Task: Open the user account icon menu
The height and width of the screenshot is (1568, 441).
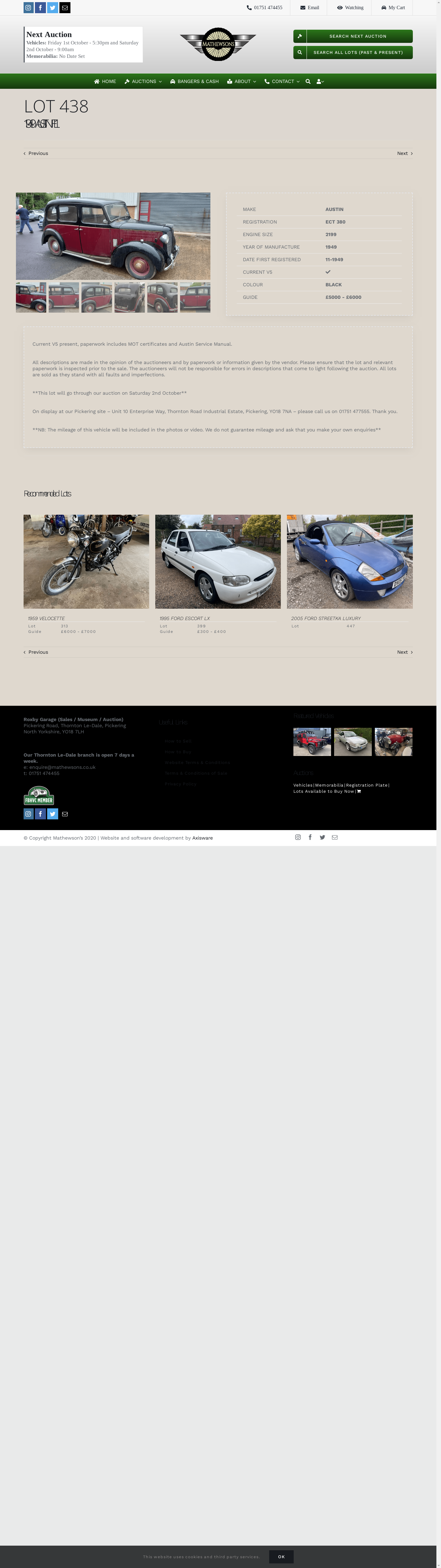Action: tap(320, 81)
